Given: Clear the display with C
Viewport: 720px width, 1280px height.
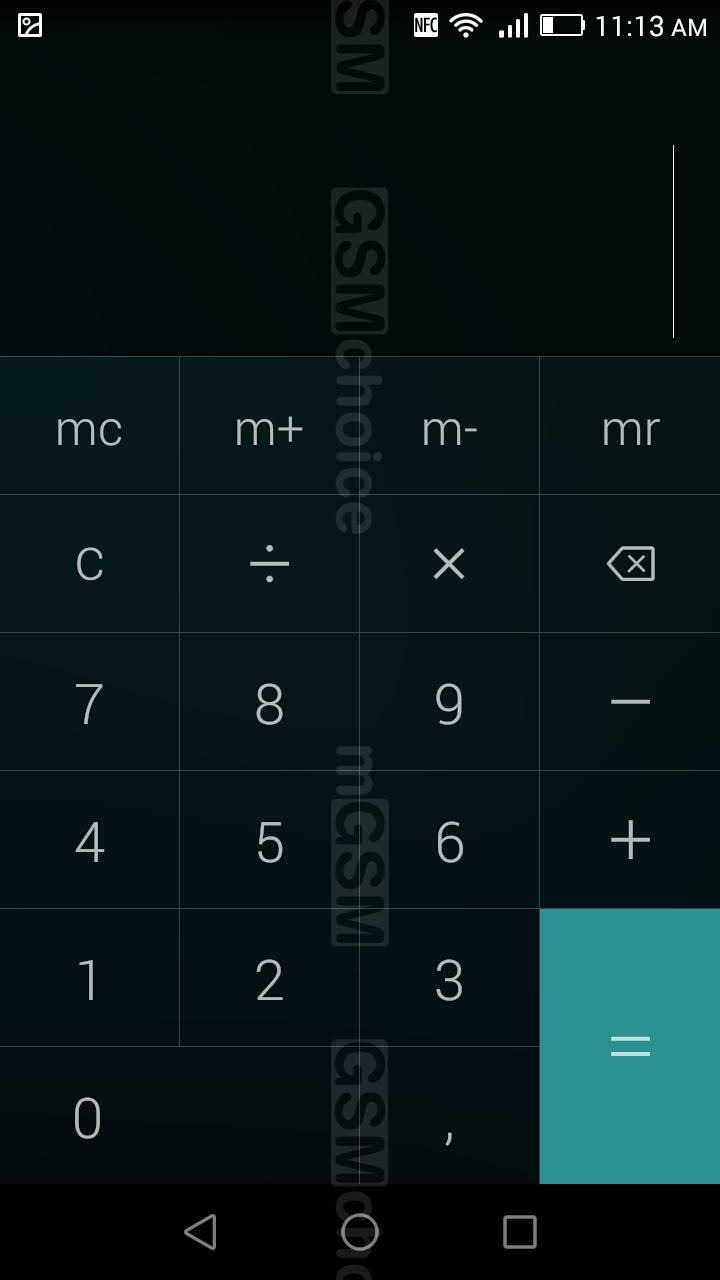Looking at the screenshot, I should (x=89, y=564).
